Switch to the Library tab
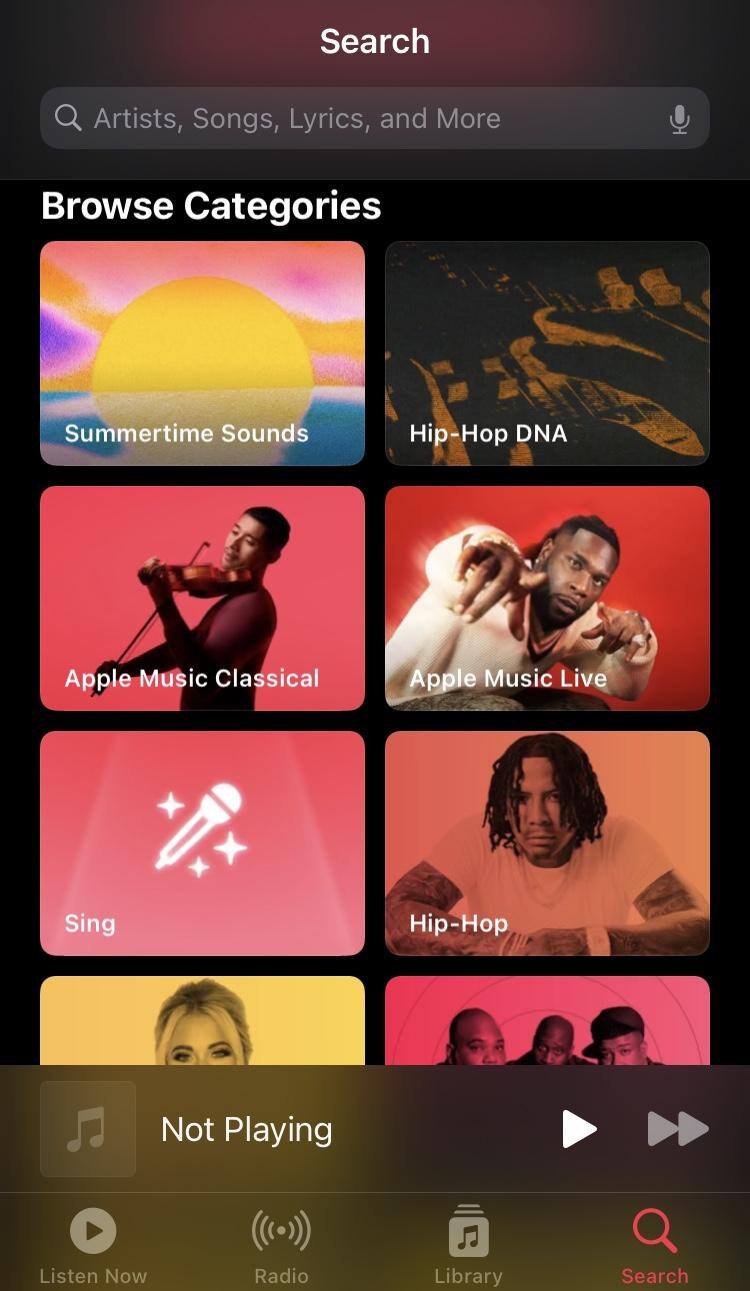This screenshot has width=750, height=1291. (x=468, y=1245)
